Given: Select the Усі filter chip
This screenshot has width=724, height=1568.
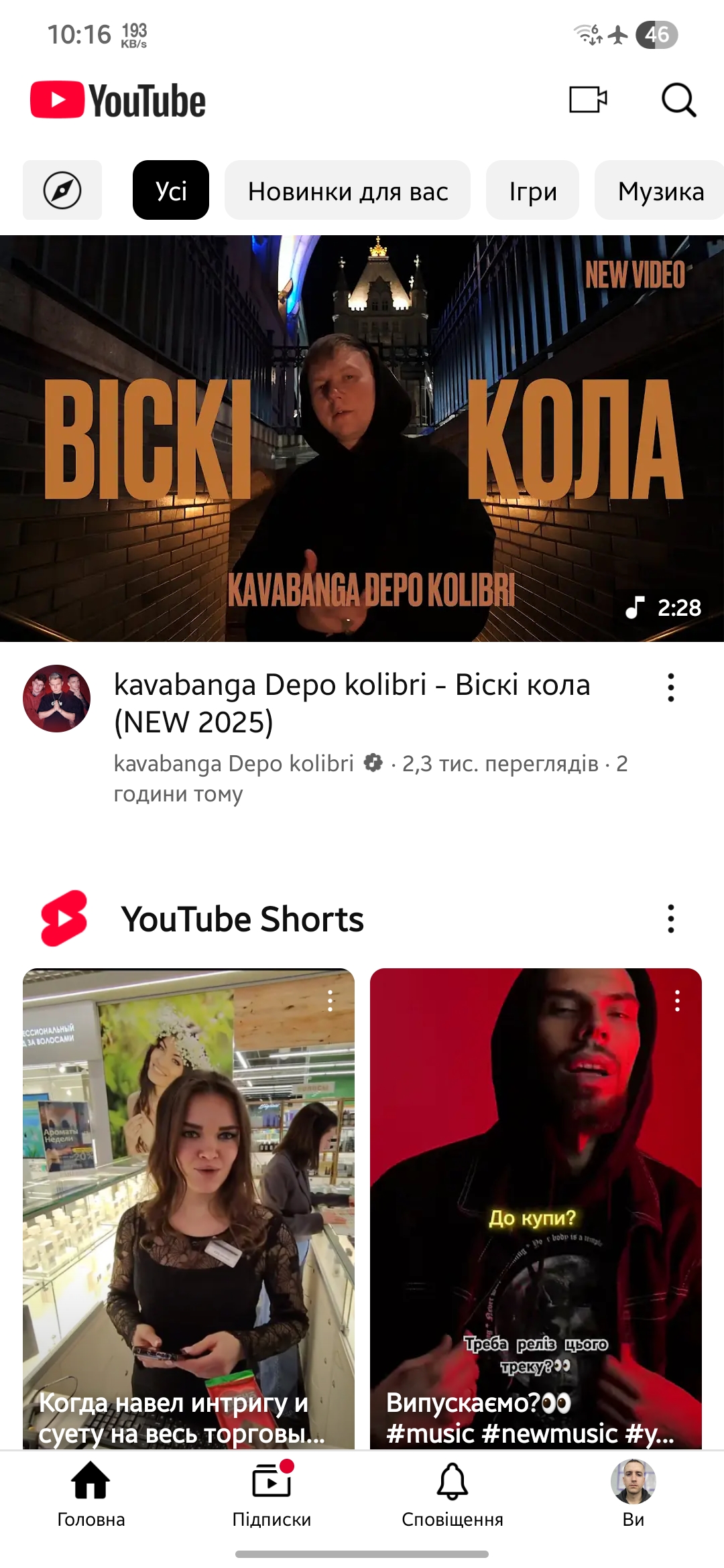Looking at the screenshot, I should (171, 191).
